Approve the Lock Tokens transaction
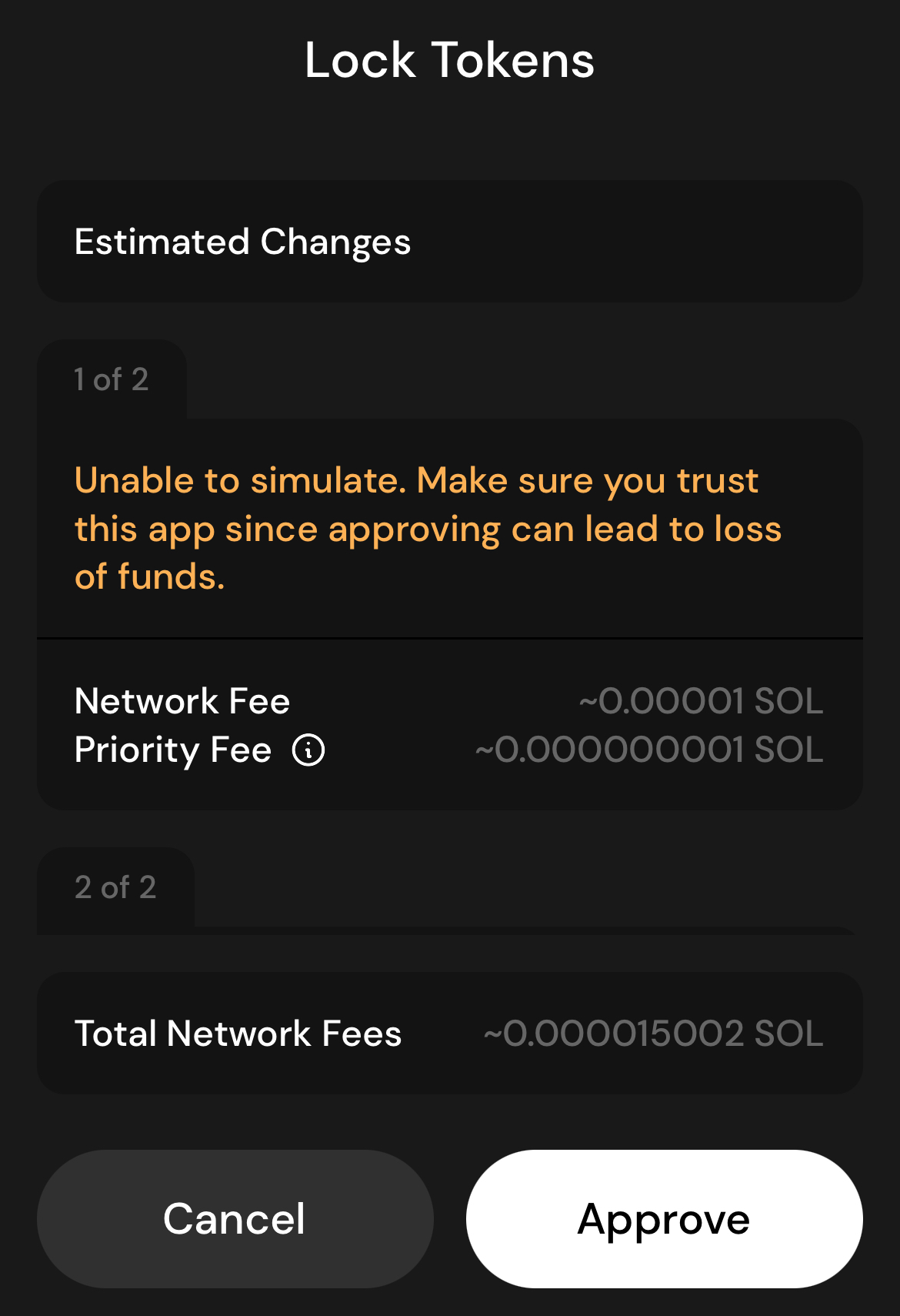Screen dimensions: 900x1316 664,1219
